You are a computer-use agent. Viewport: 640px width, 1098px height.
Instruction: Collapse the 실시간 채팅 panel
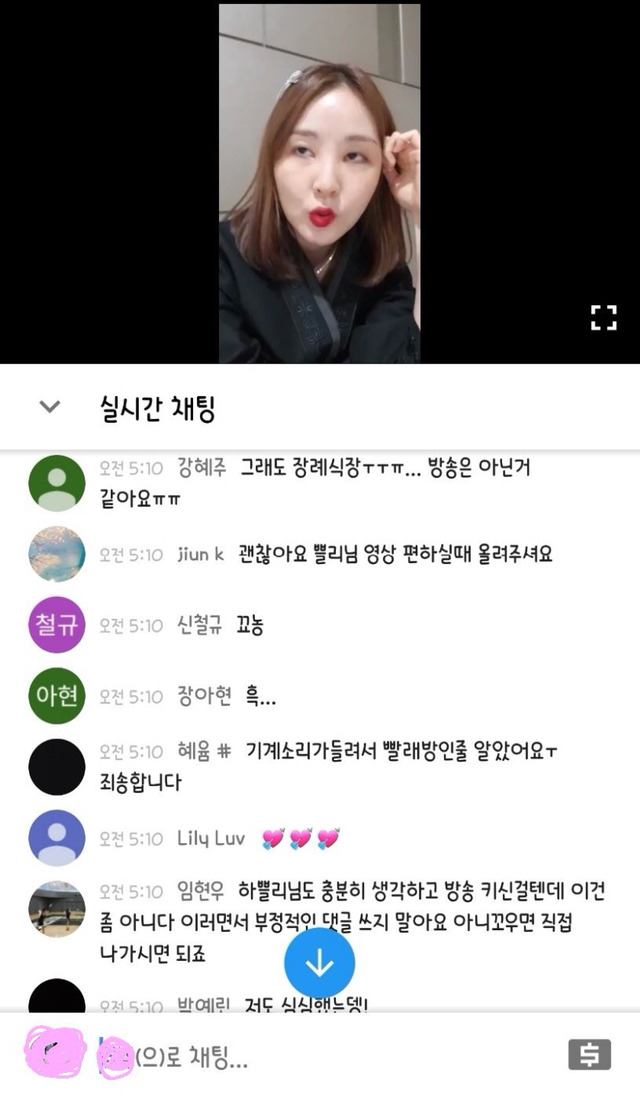click(49, 407)
